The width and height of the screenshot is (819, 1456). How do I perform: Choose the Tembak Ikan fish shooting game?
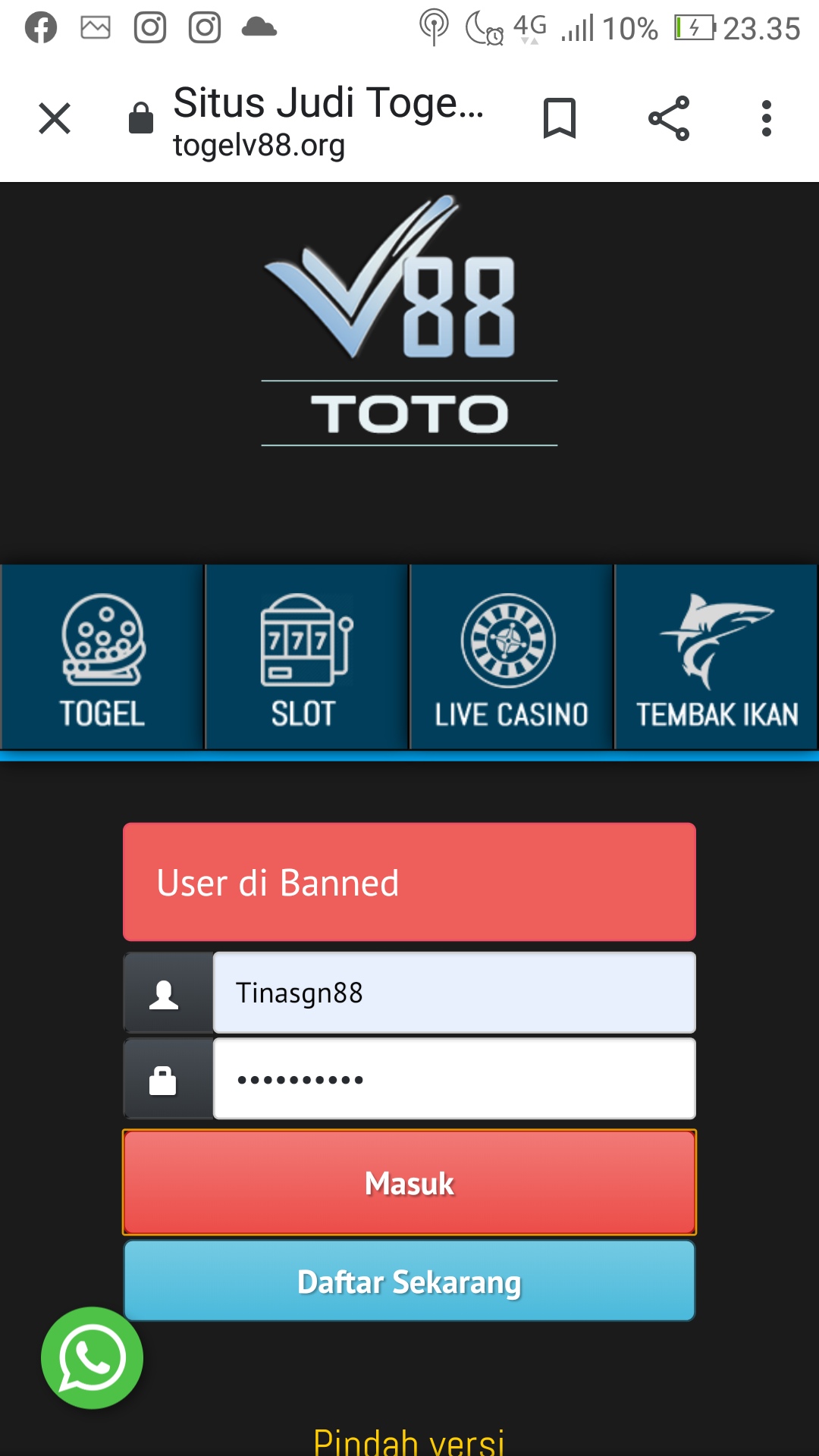point(716,656)
